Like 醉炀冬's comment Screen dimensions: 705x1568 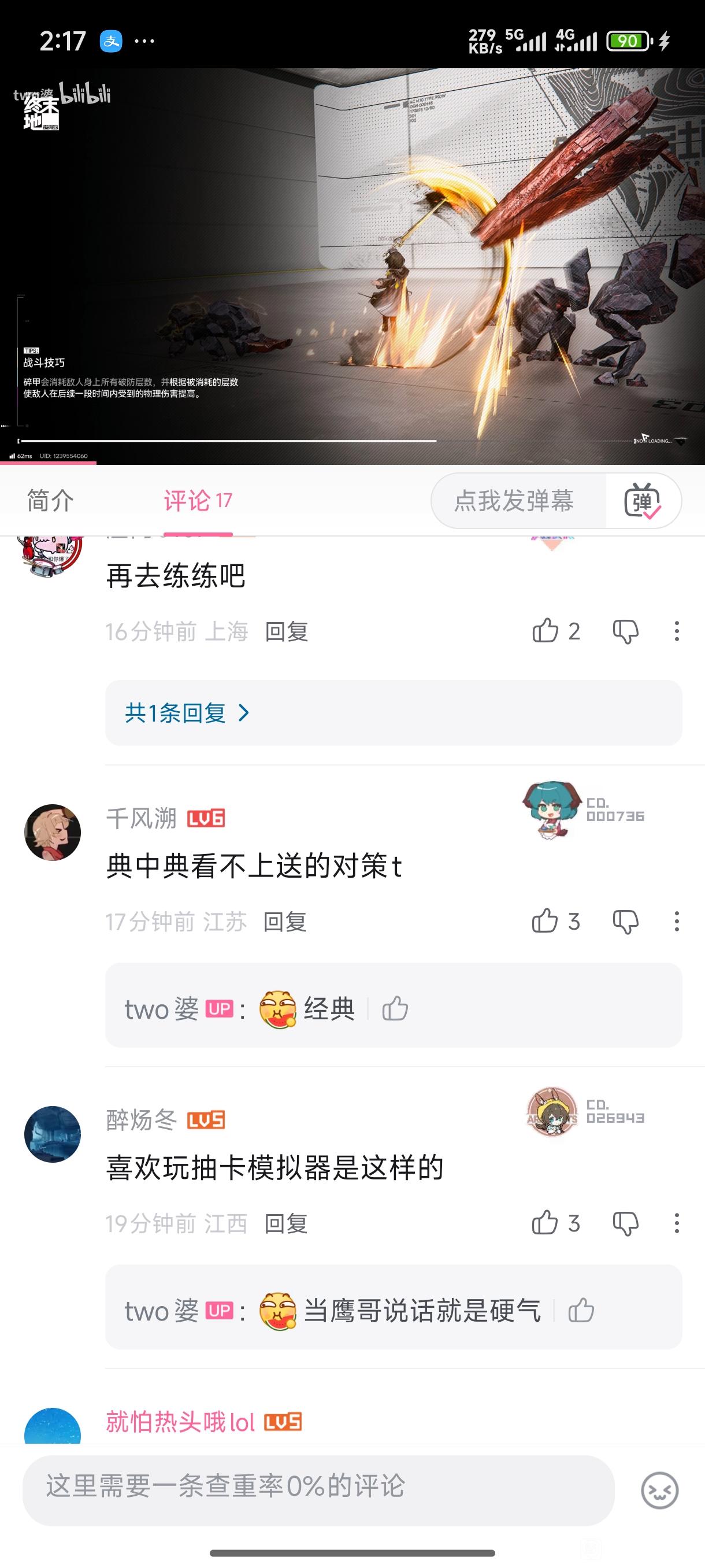(545, 1222)
